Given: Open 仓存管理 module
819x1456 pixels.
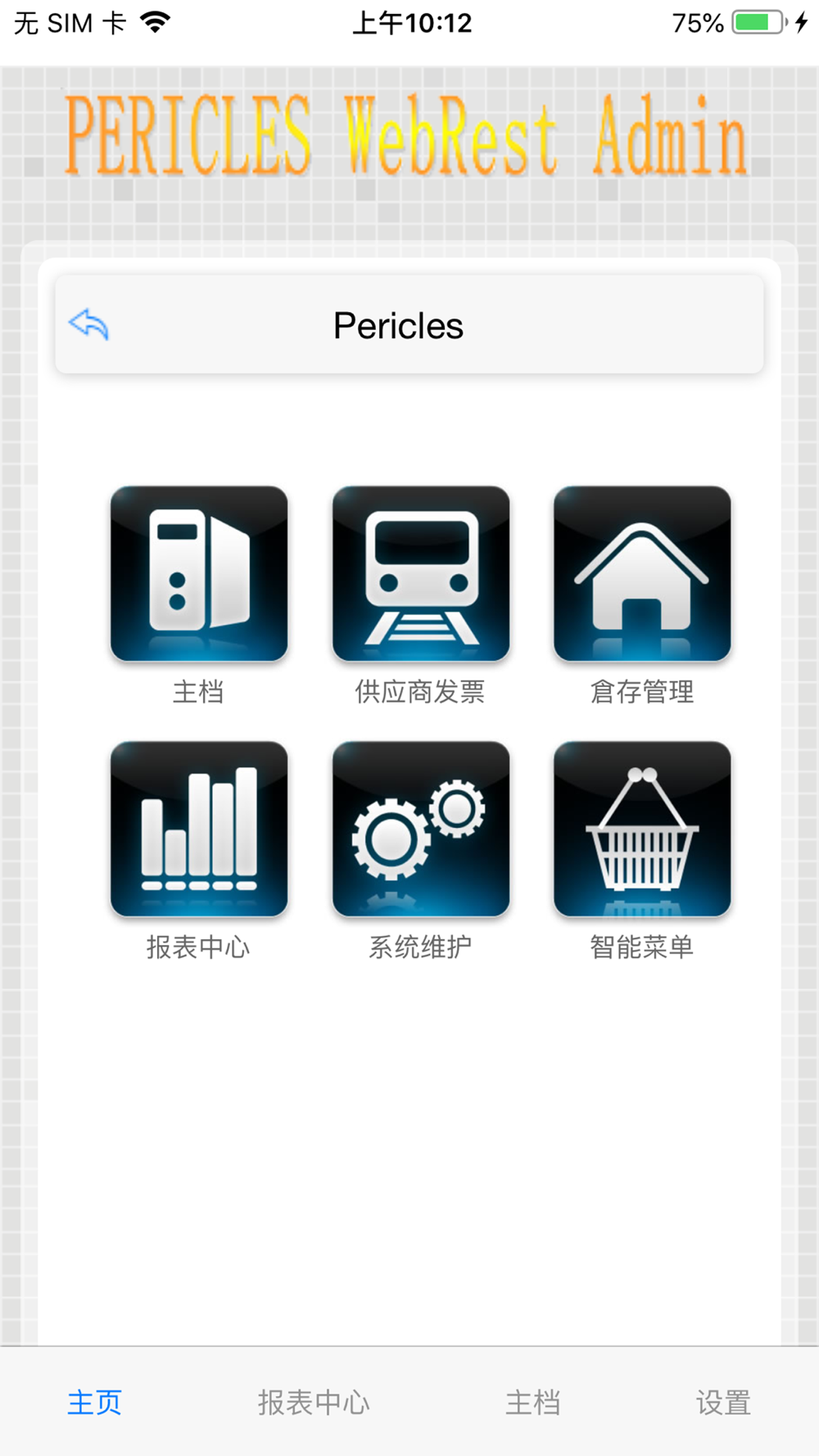Looking at the screenshot, I should click(x=642, y=573).
